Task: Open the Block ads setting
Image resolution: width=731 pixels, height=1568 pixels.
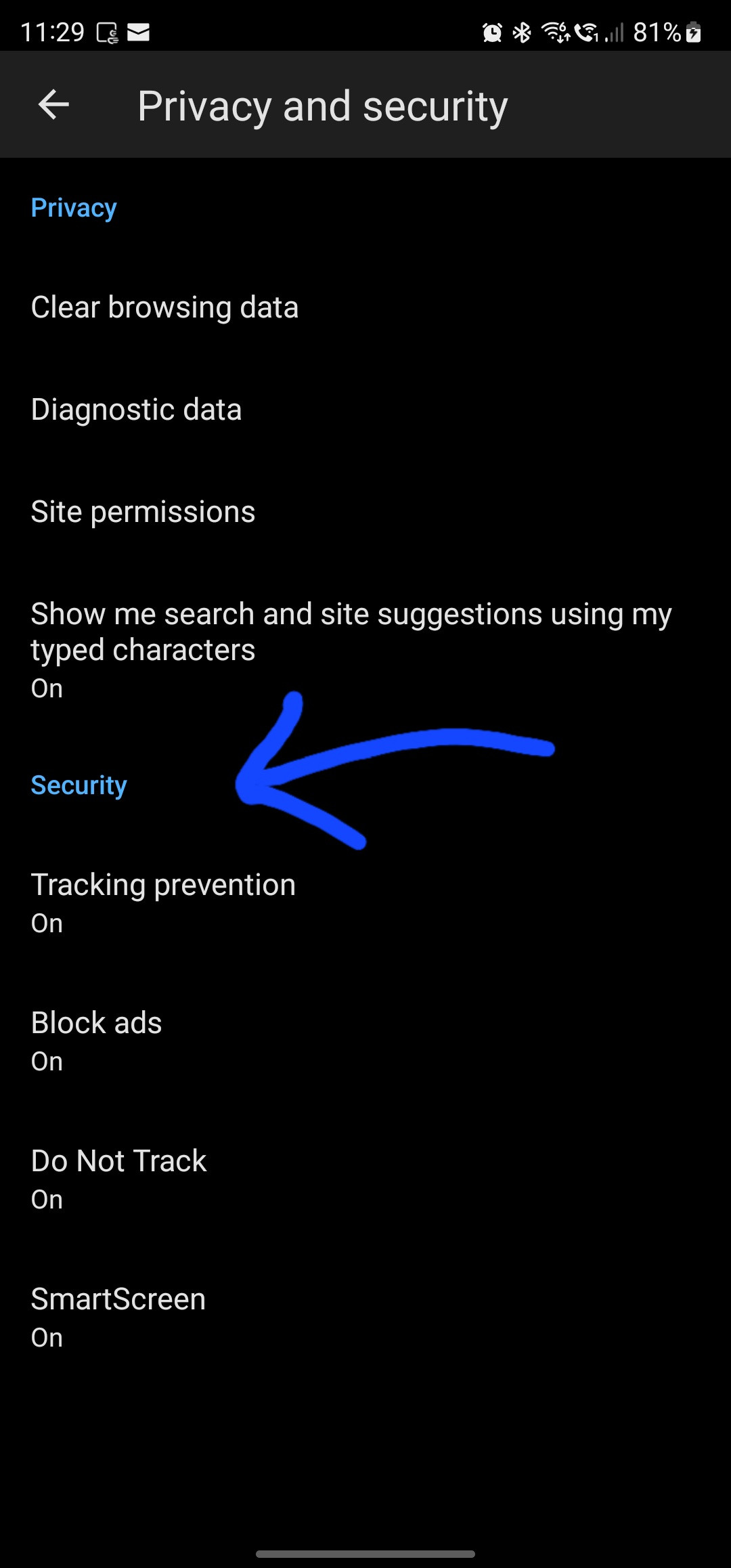Action: click(365, 1041)
